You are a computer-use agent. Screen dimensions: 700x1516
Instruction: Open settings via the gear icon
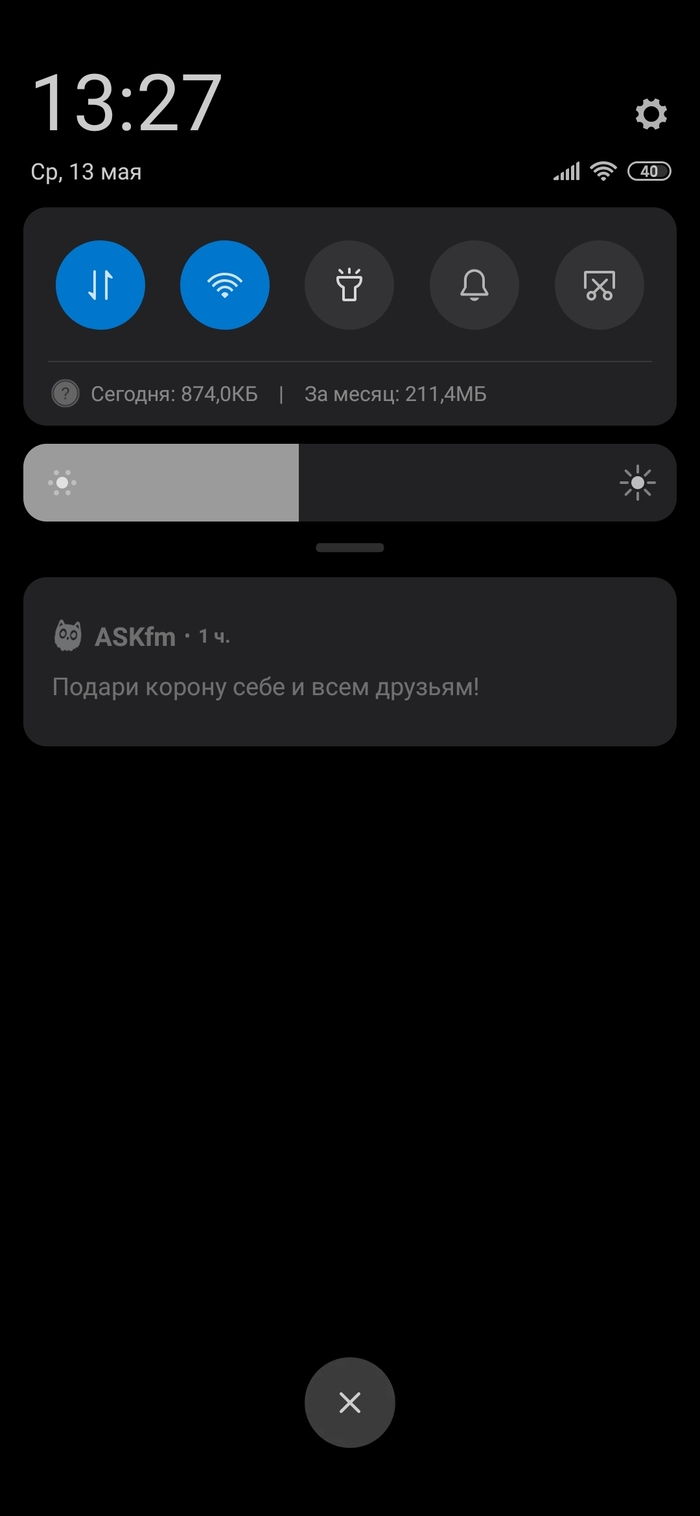[651, 114]
